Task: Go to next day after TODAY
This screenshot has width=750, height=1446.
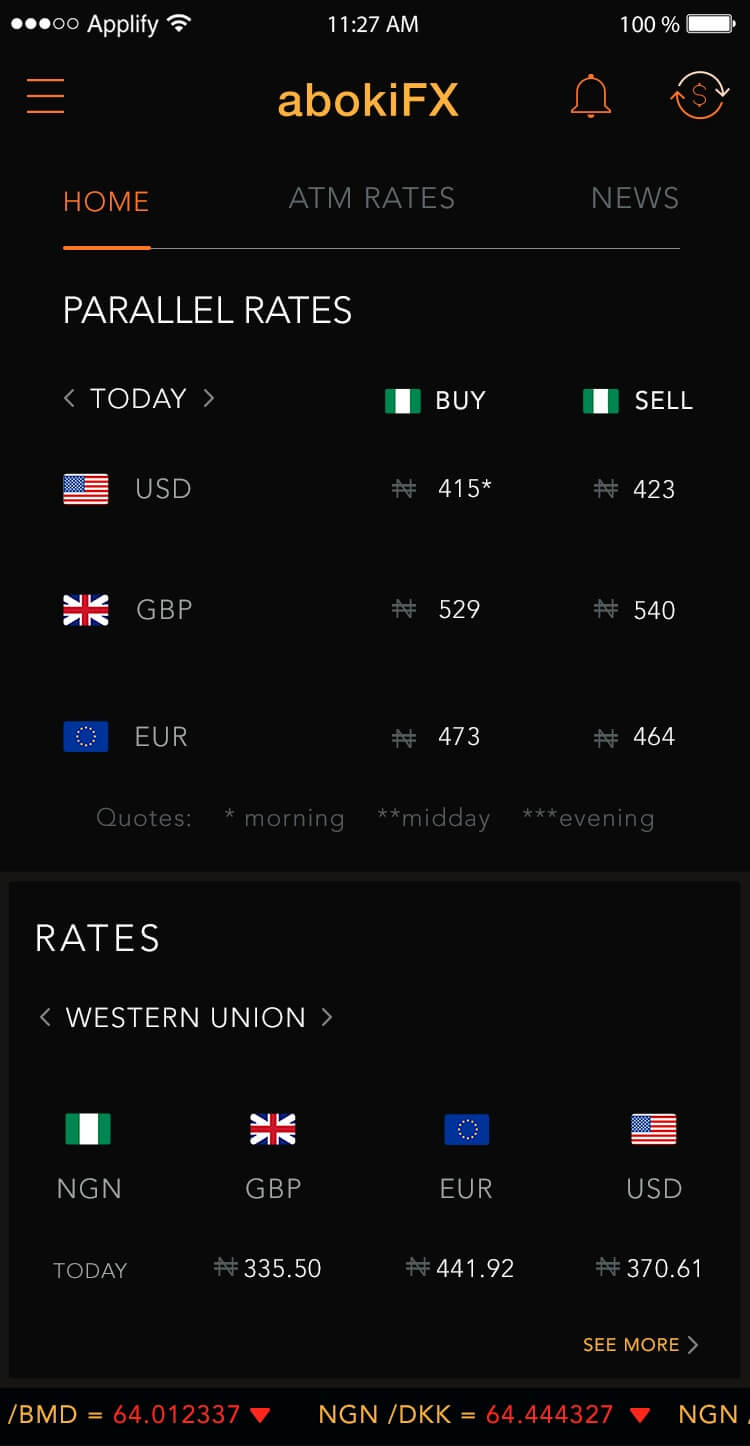Action: point(208,398)
